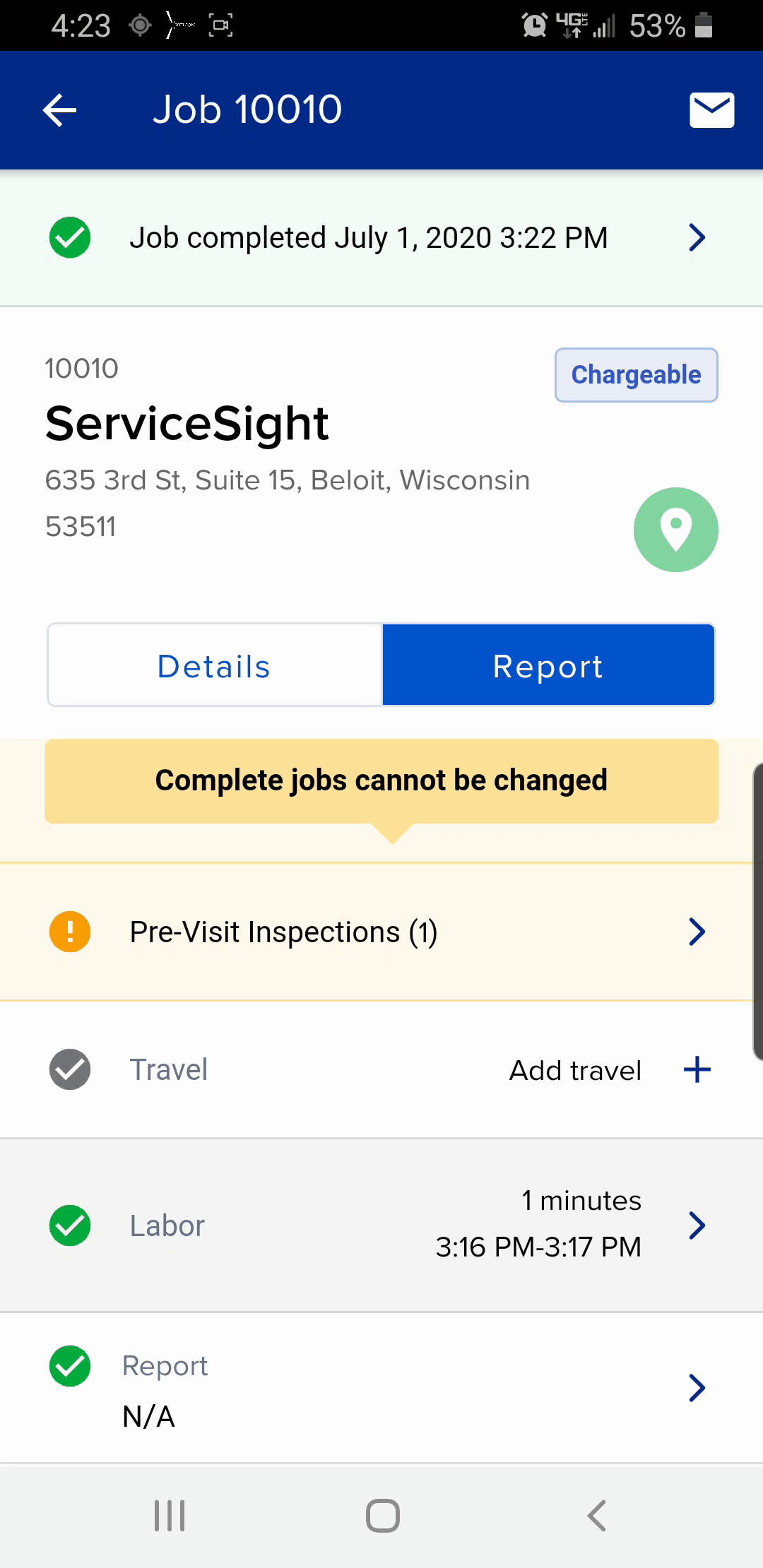Screen dimensions: 763x1568
Task: Select the Report tab
Action: [x=548, y=665]
